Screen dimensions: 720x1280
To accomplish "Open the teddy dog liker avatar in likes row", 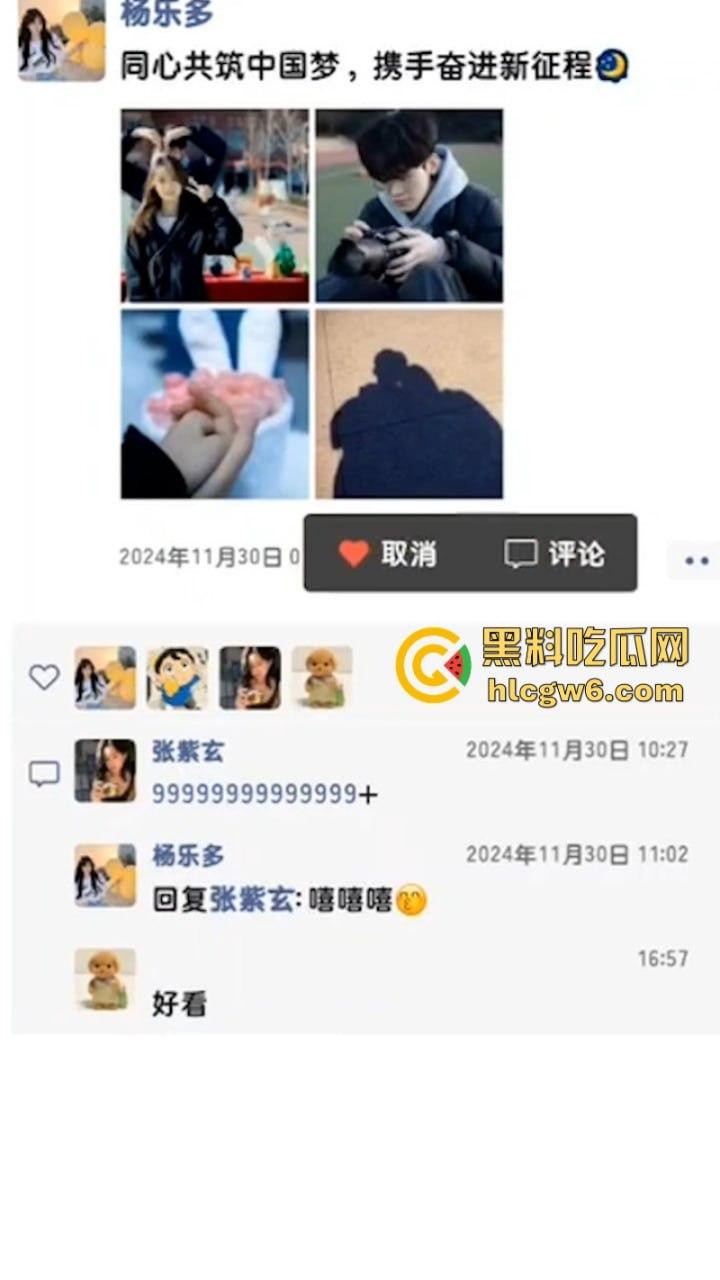I will point(322,678).
